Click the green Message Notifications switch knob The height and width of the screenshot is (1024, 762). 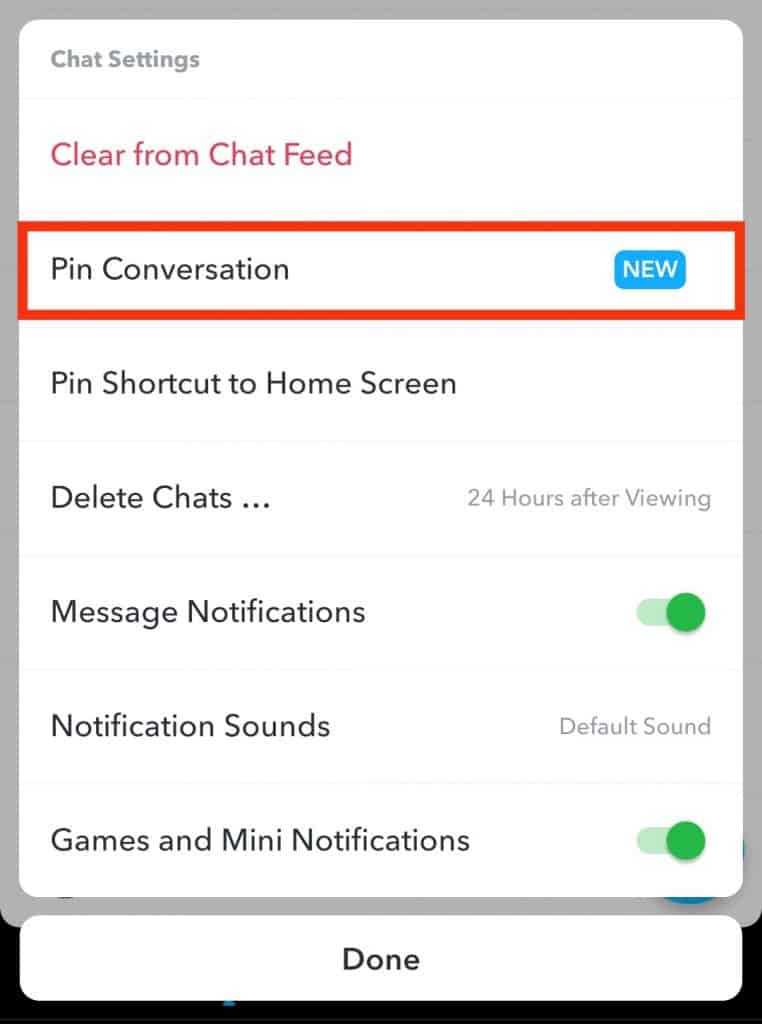tap(685, 612)
